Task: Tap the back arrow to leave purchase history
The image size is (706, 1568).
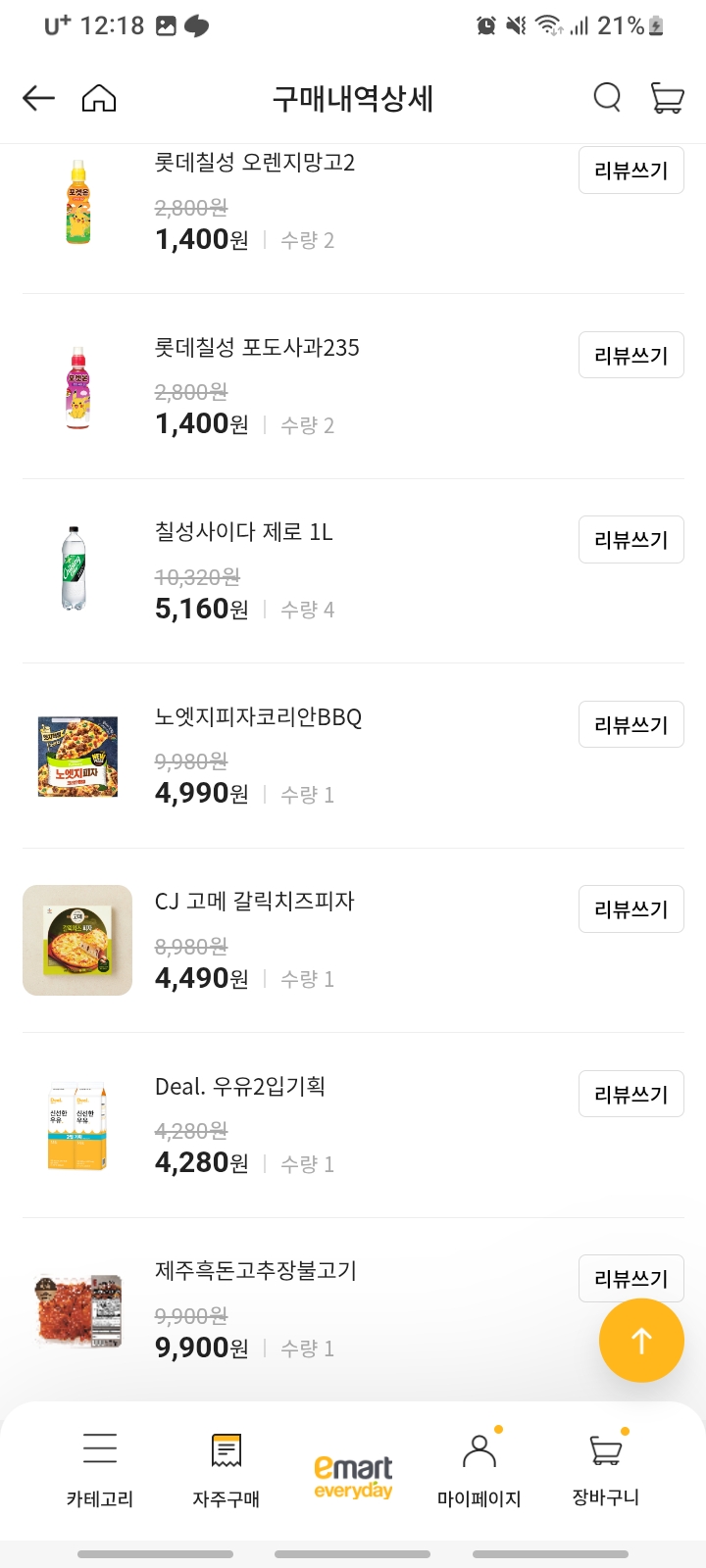Action: point(37,98)
